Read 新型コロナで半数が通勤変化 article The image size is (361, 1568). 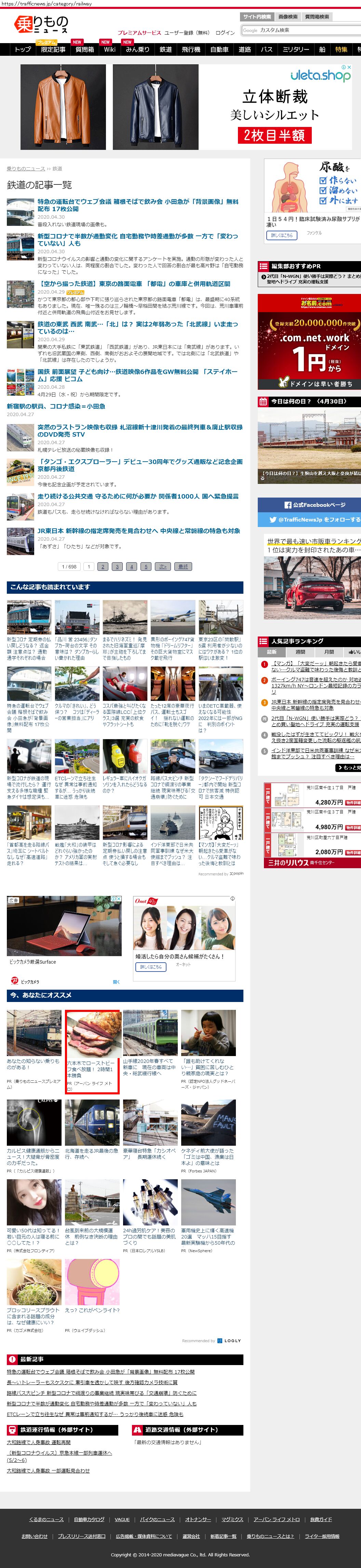coord(137,239)
